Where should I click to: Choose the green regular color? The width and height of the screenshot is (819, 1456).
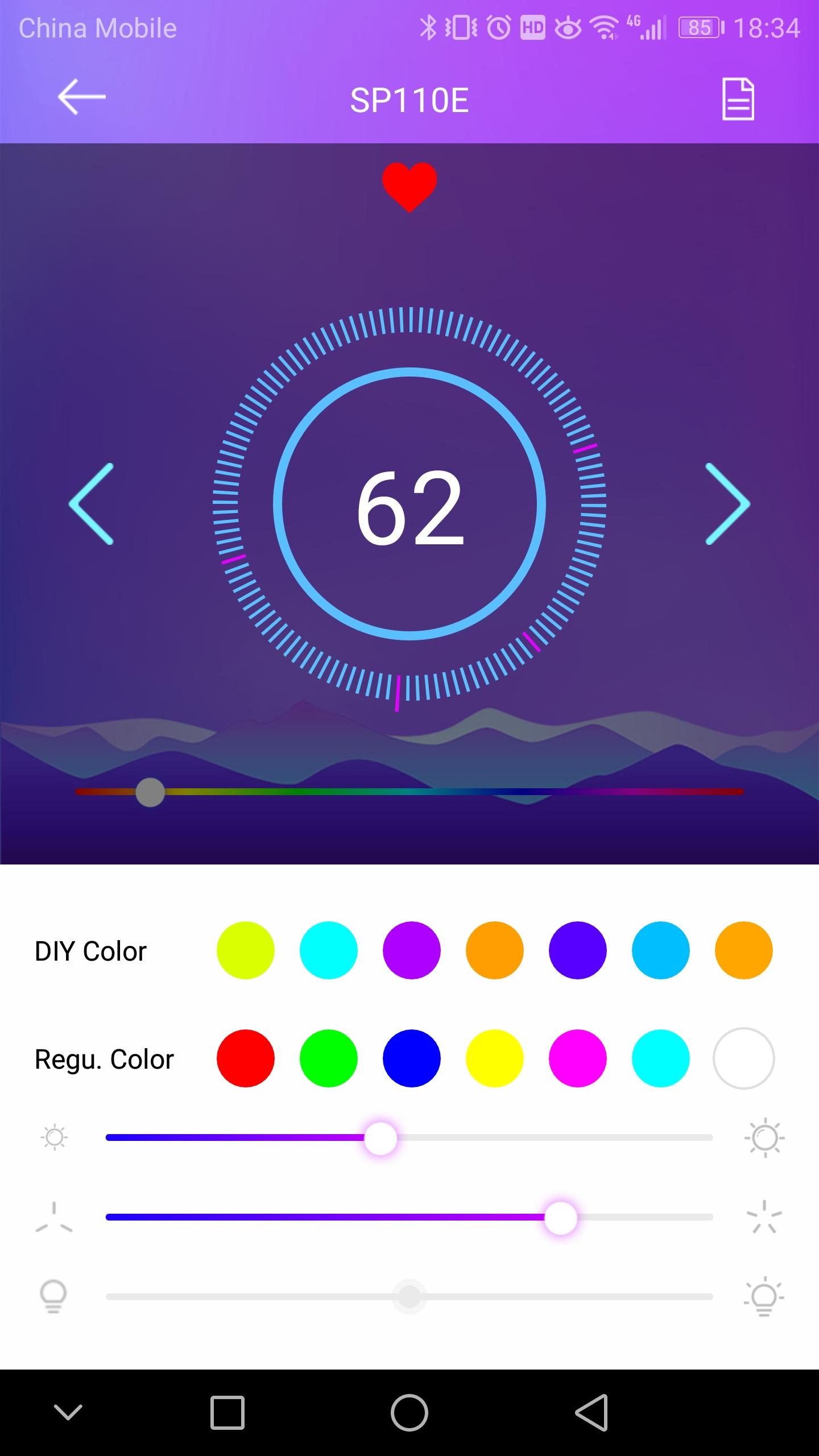(x=328, y=1058)
